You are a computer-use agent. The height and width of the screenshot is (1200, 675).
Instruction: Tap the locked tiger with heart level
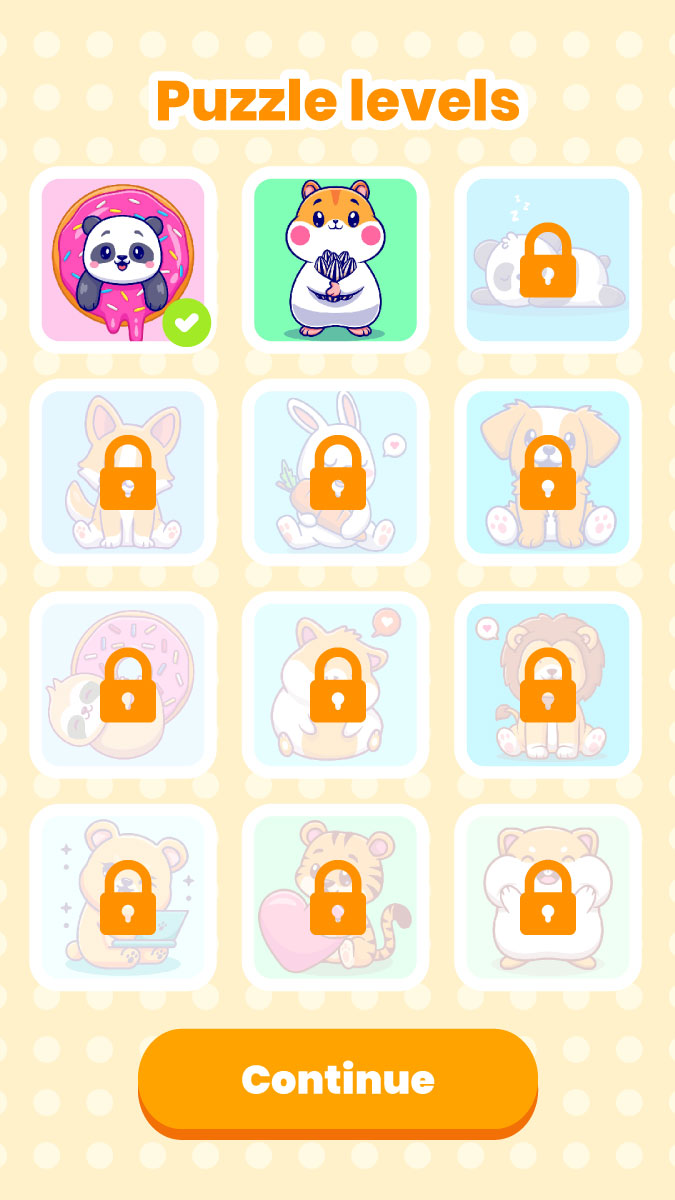(335, 897)
